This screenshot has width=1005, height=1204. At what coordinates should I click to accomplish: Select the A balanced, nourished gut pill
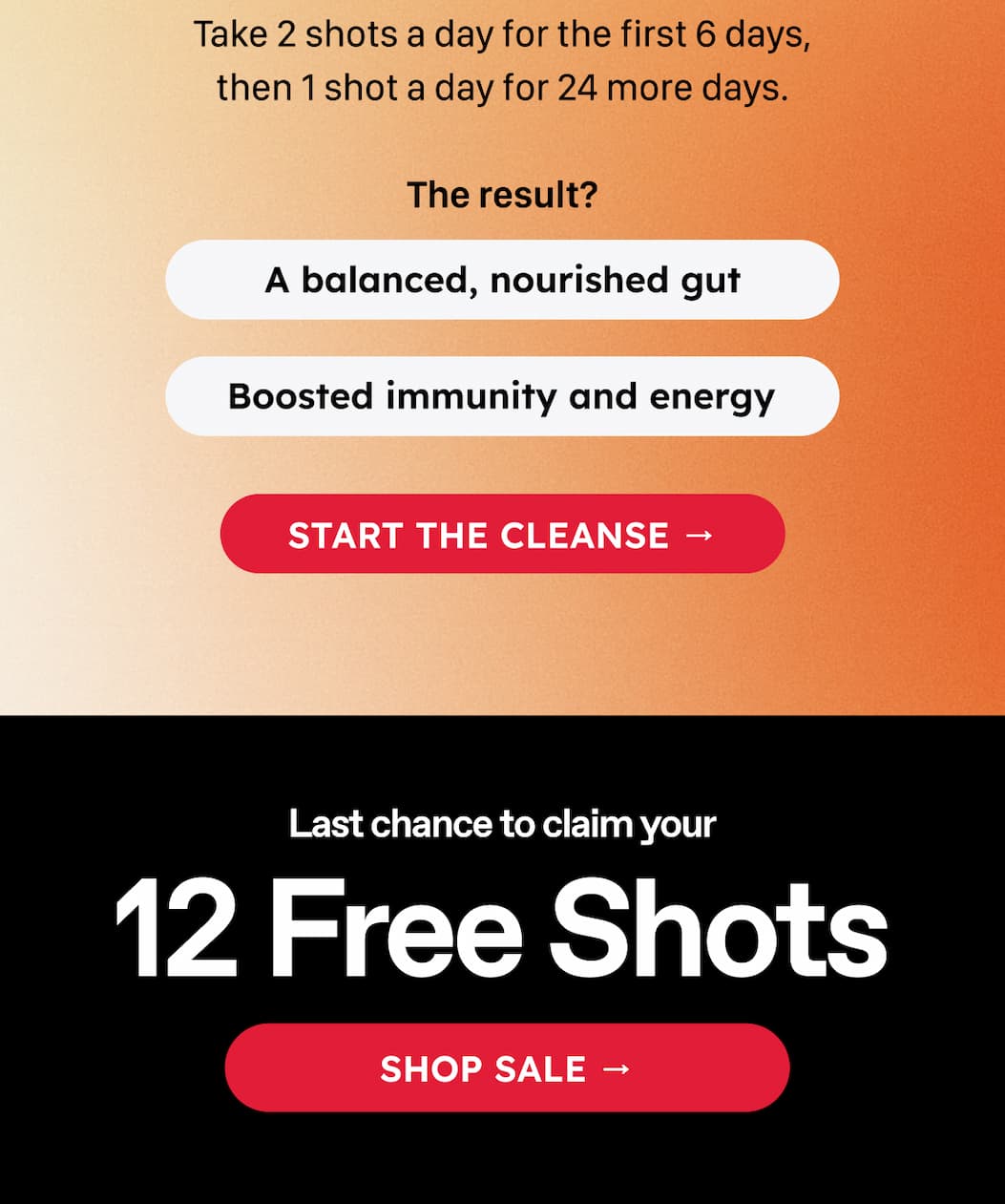(x=503, y=280)
